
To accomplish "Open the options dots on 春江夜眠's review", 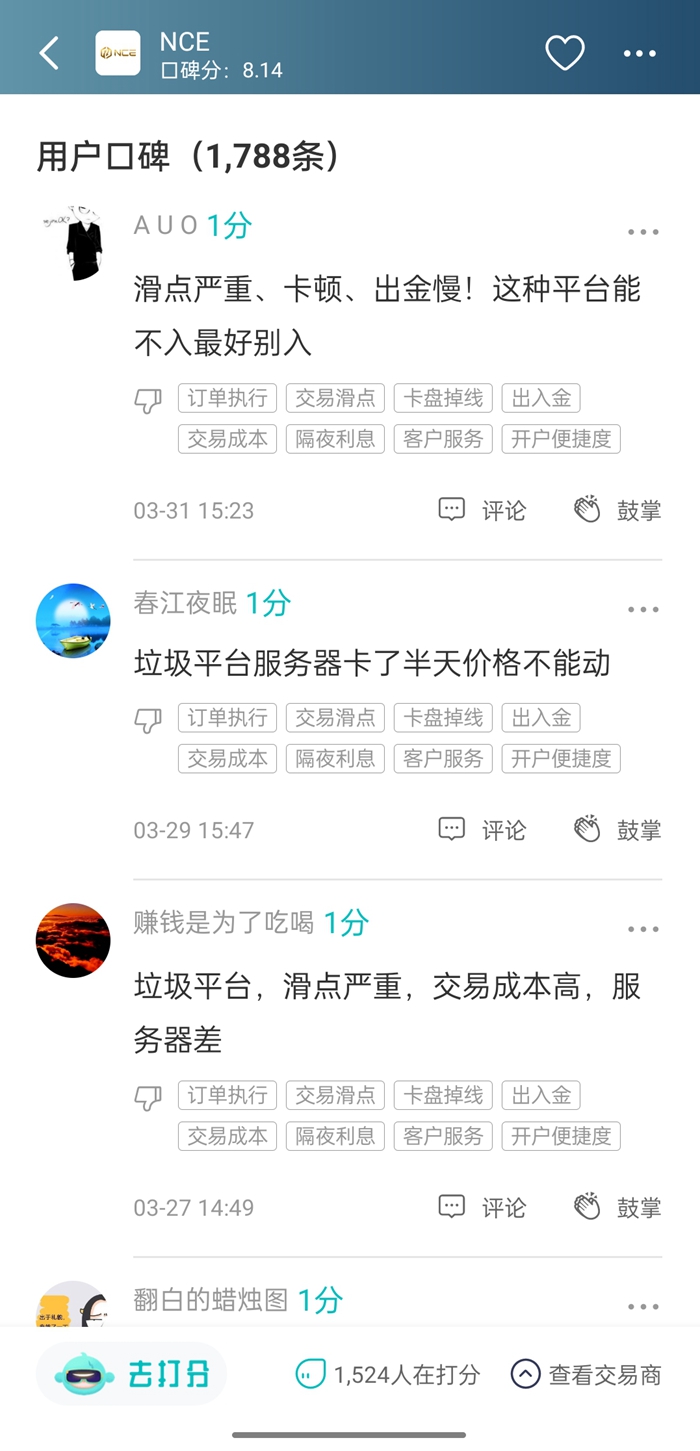I will tap(643, 609).
